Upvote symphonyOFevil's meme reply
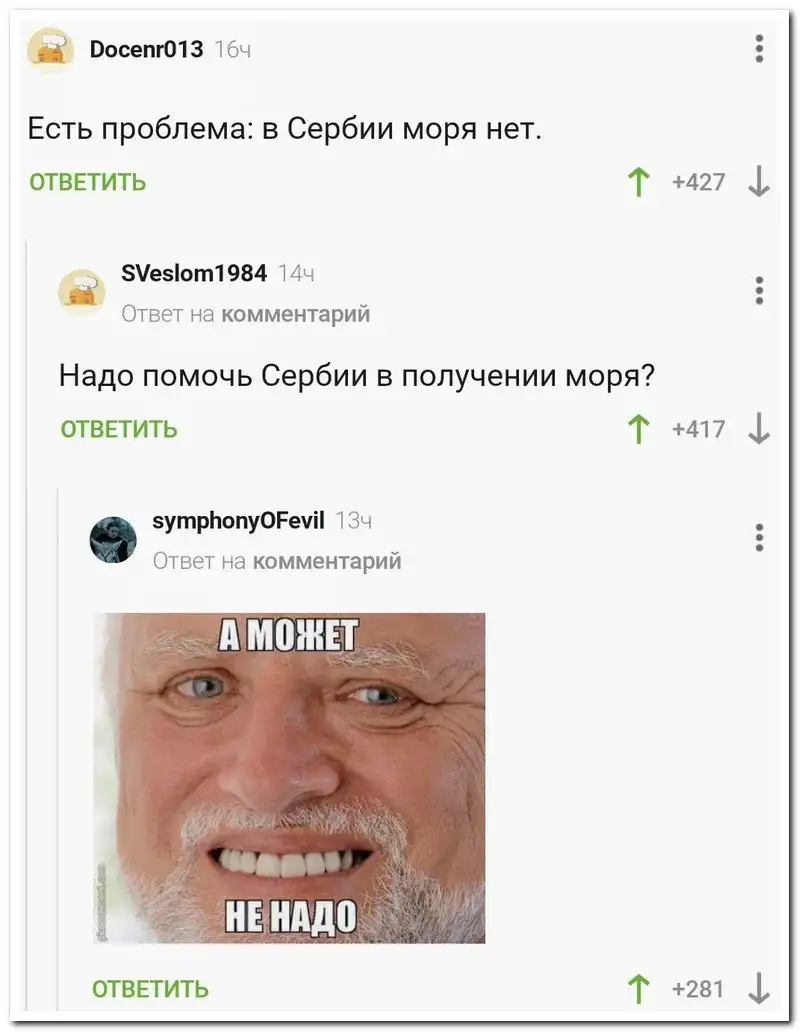800x1032 pixels. (637, 989)
